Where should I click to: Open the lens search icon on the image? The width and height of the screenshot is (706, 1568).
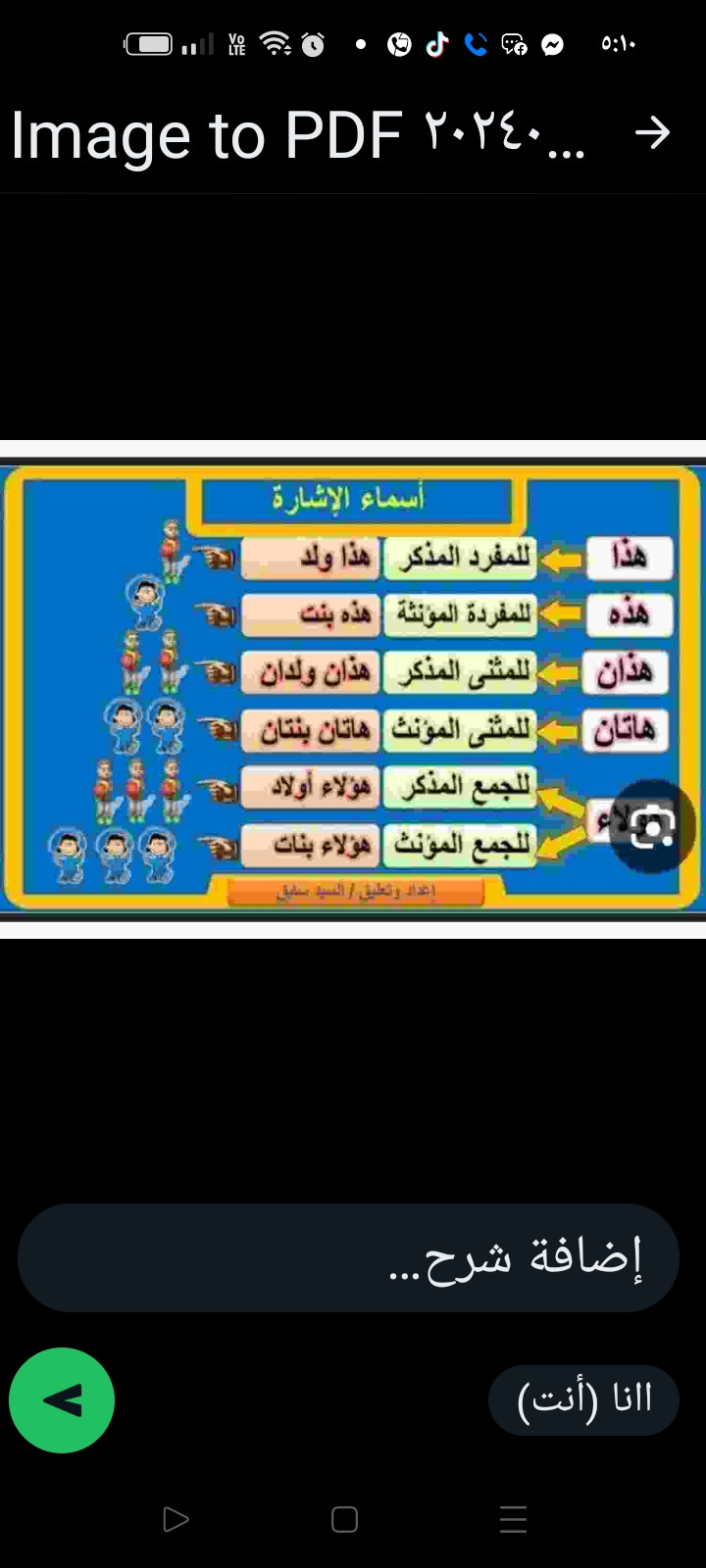tap(652, 828)
